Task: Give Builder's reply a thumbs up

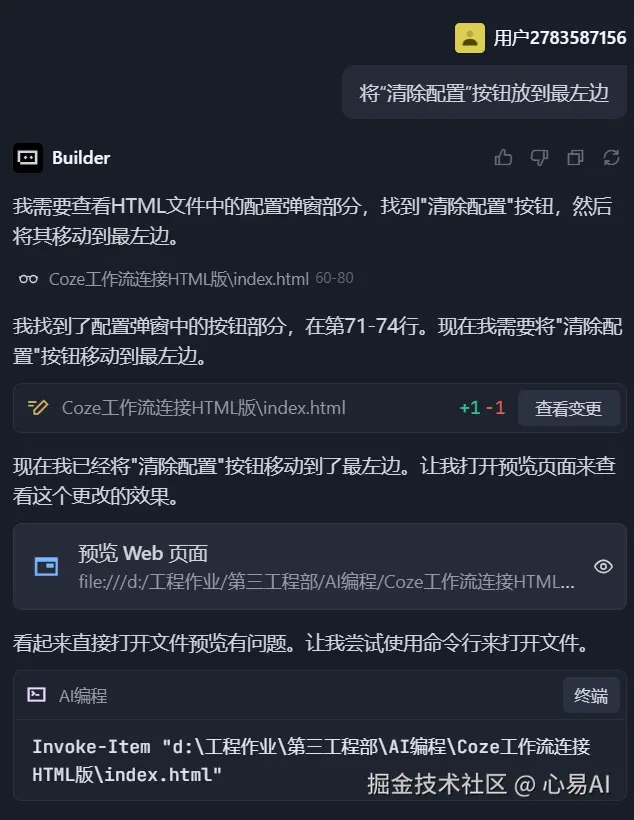Action: (504, 157)
